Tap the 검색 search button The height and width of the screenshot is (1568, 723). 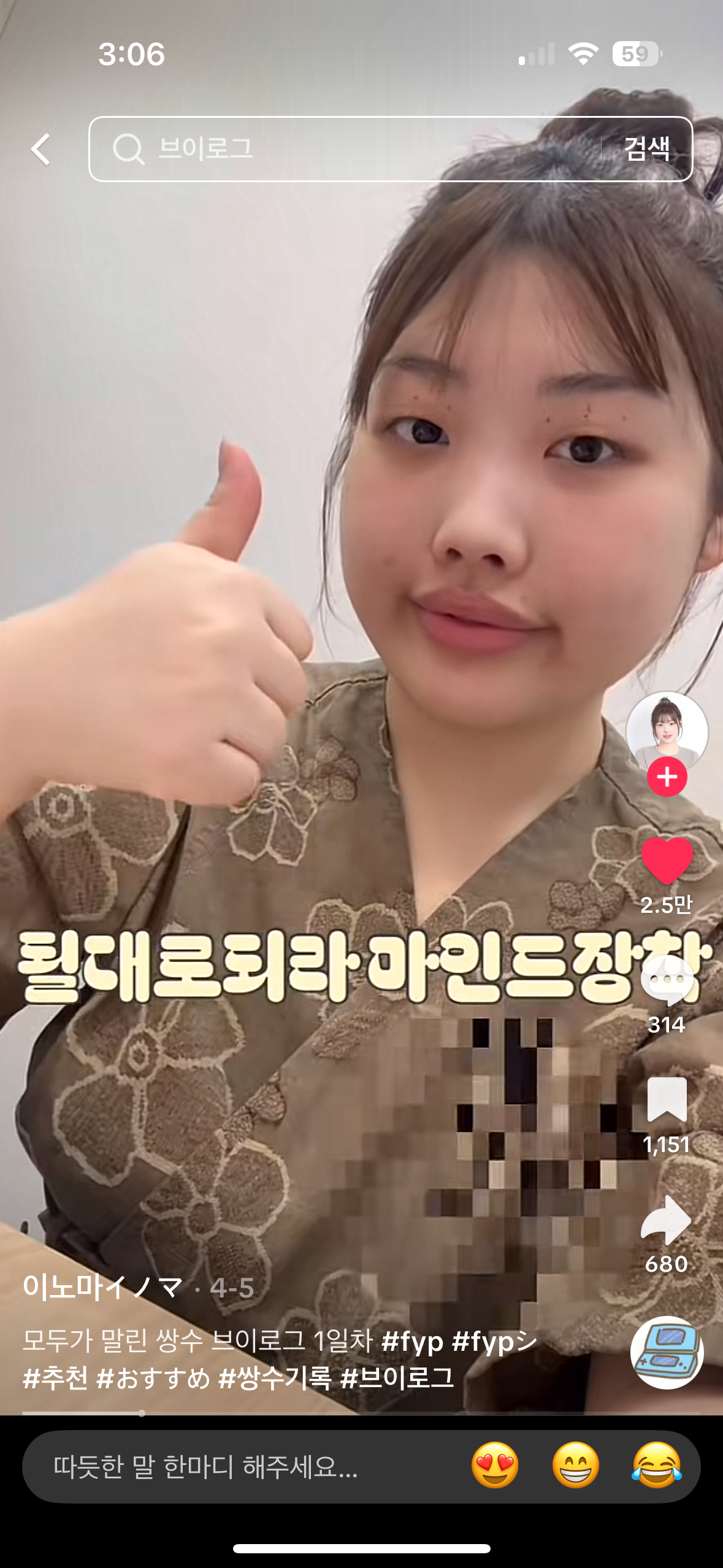click(647, 149)
